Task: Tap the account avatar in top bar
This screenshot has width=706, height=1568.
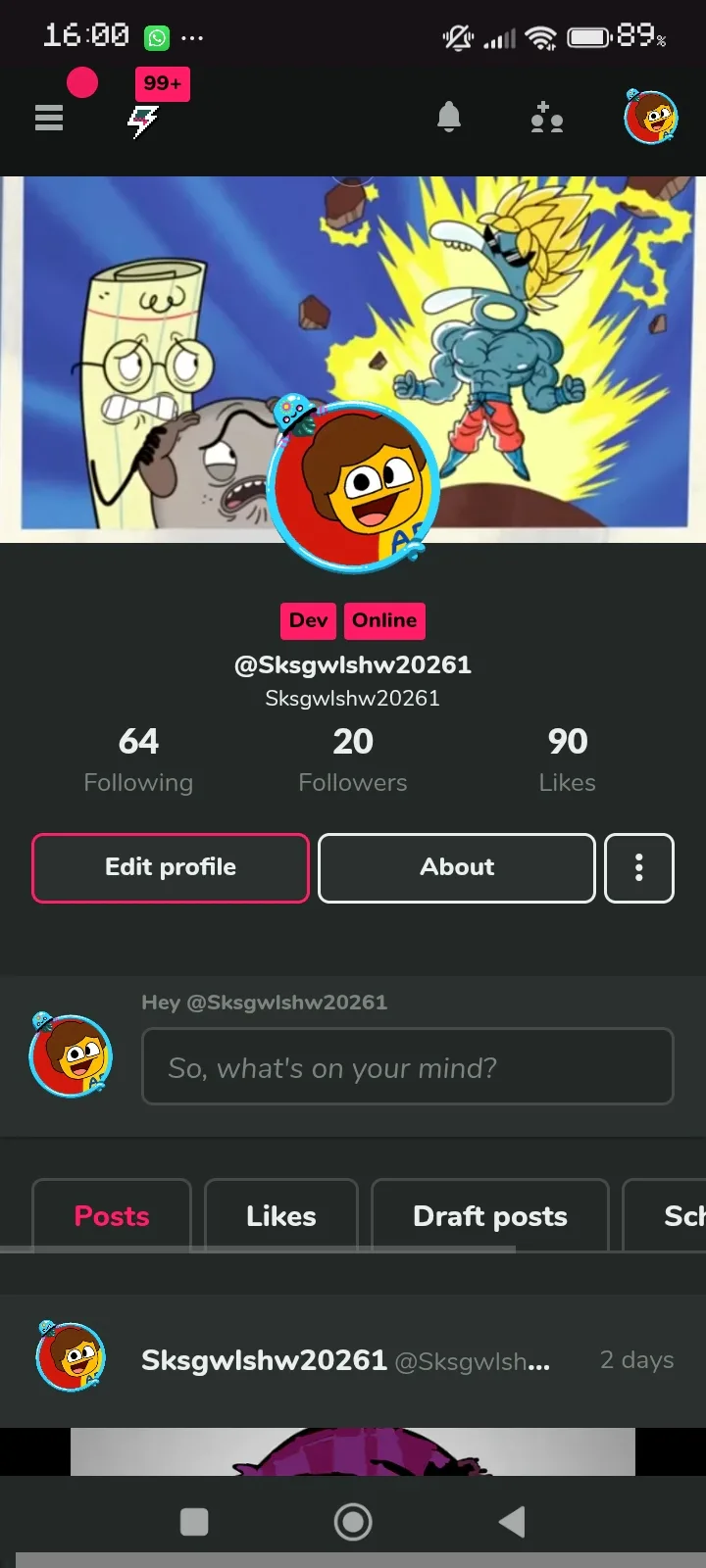Action: (651, 117)
